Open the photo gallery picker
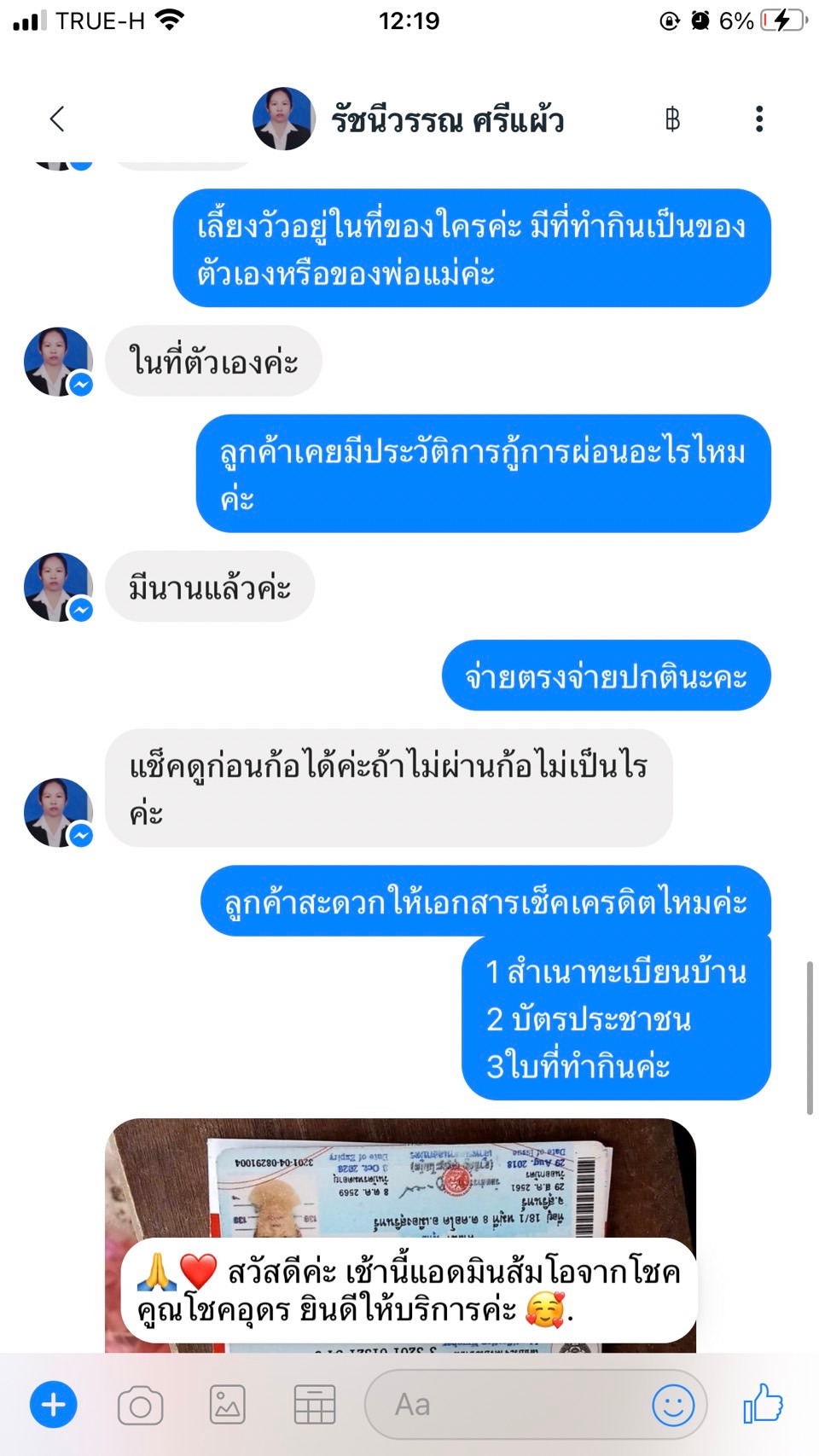 click(228, 1405)
